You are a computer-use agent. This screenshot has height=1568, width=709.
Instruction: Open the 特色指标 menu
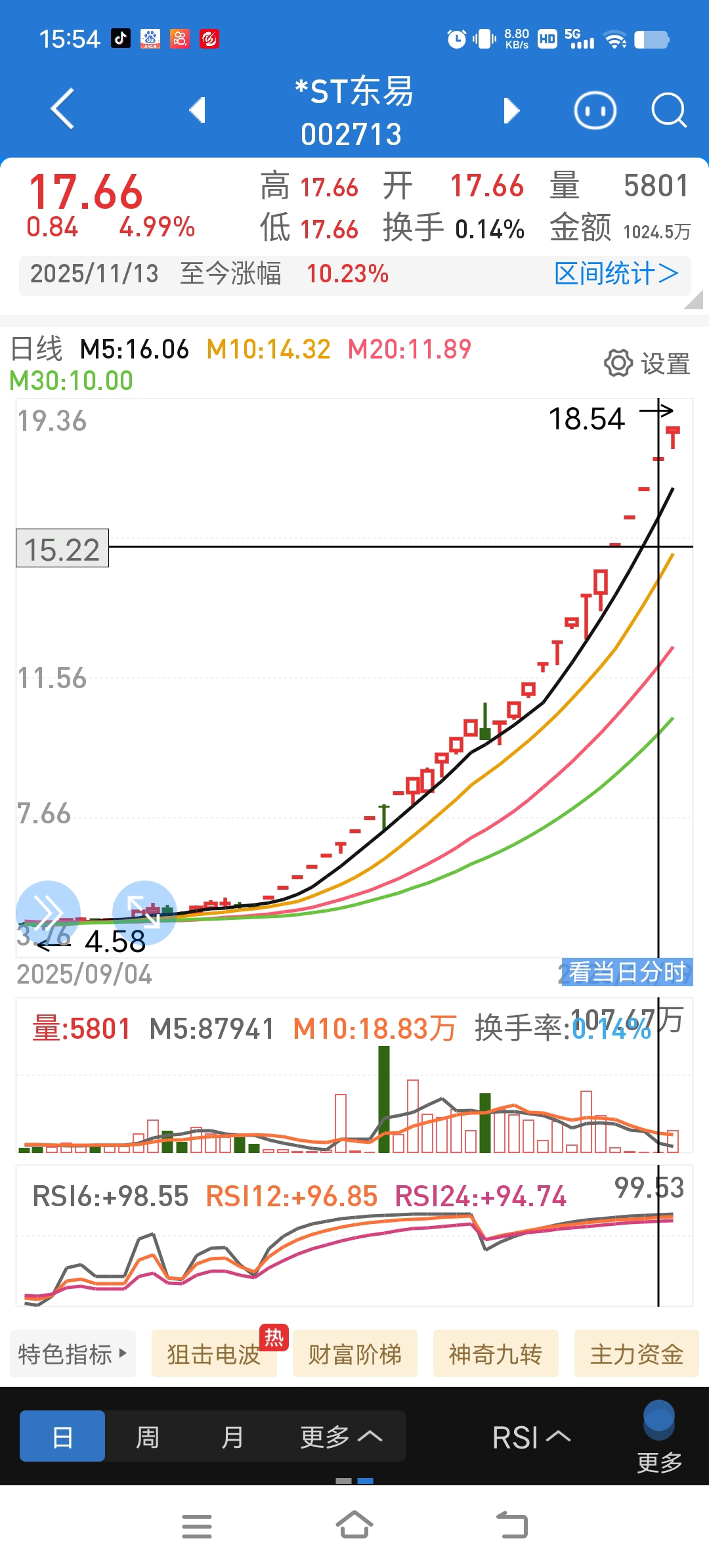coord(72,1354)
